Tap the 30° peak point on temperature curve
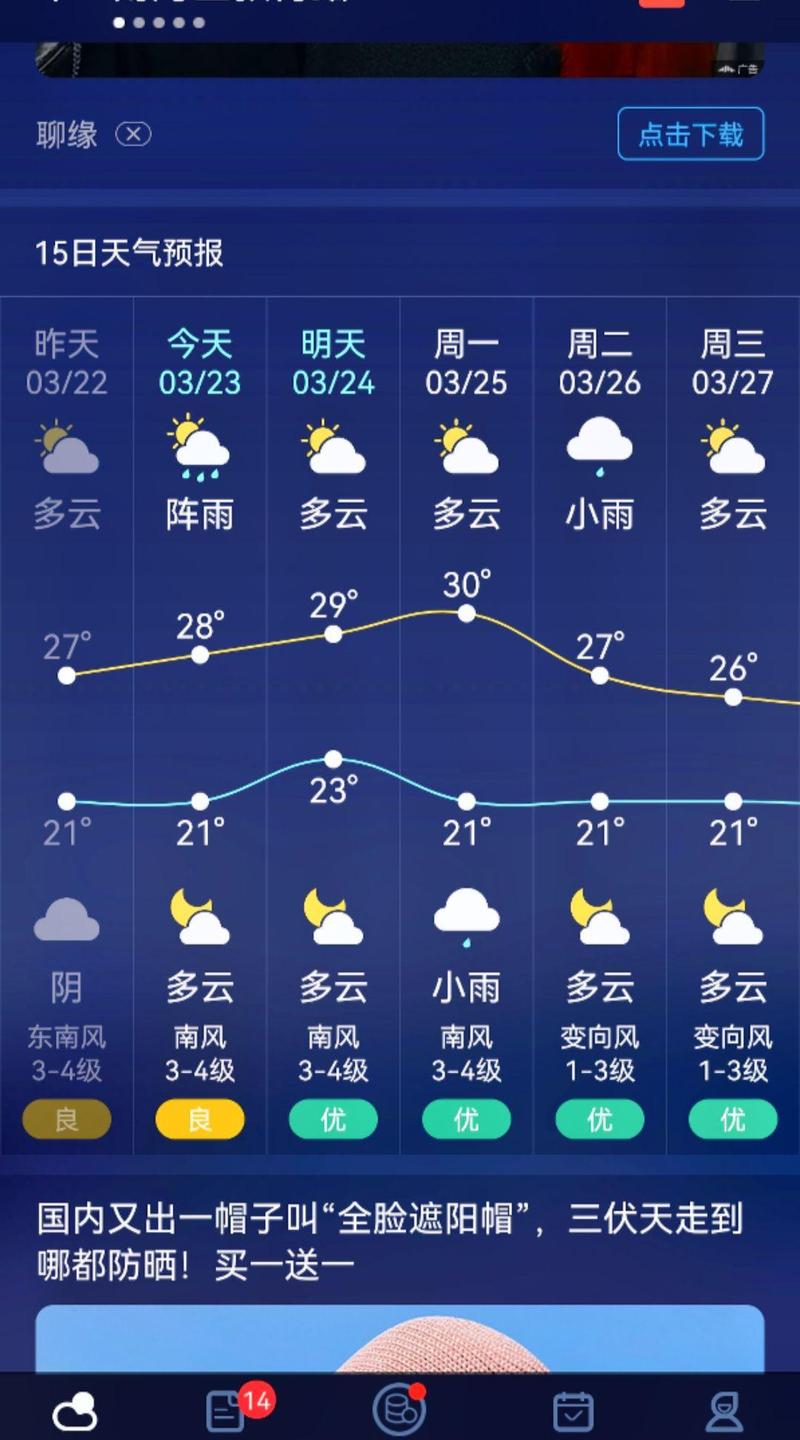 pyautogui.click(x=466, y=613)
